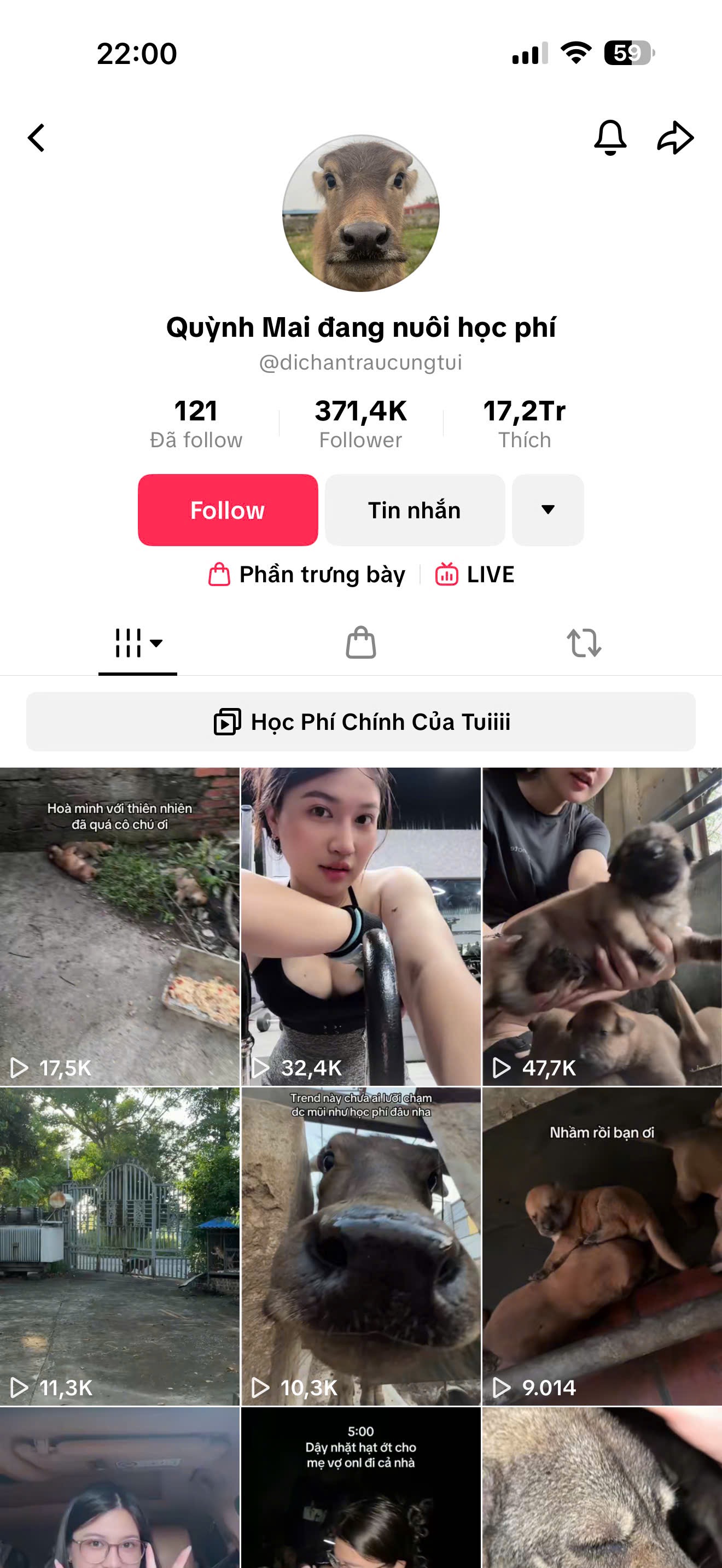Share this profile
Screen dimensions: 722x1568
[675, 138]
